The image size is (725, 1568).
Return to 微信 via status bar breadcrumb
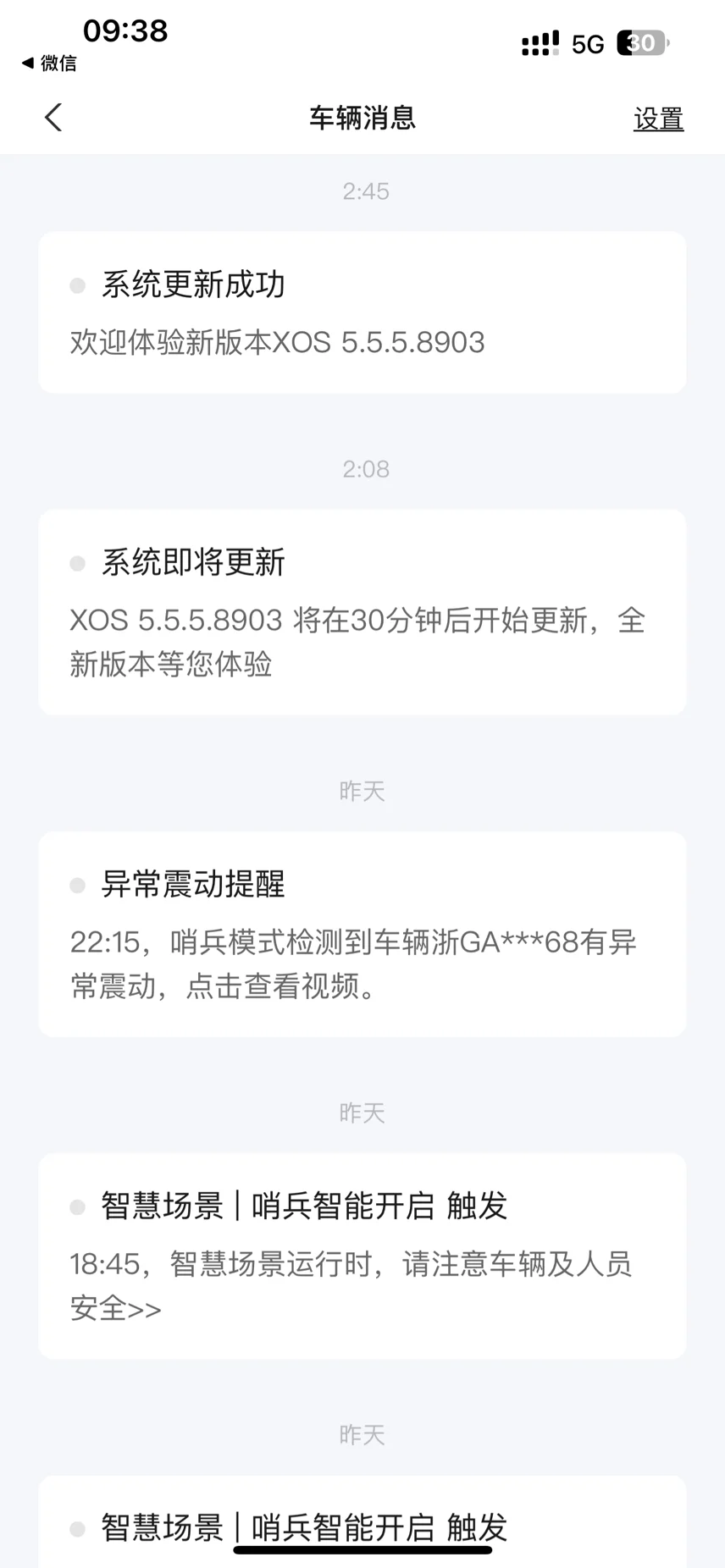pos(49,63)
